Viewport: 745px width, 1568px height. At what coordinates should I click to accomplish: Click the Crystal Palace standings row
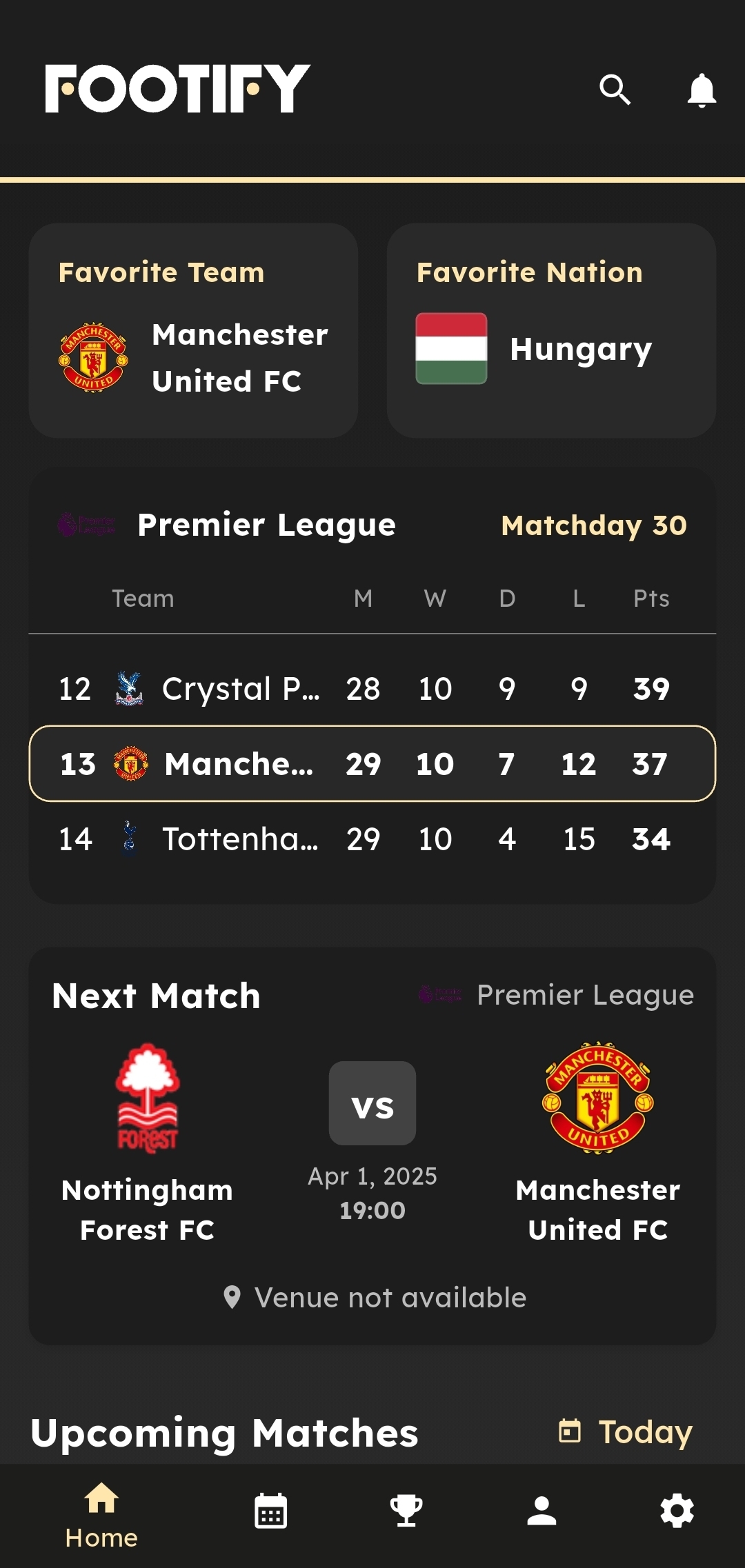click(x=372, y=688)
